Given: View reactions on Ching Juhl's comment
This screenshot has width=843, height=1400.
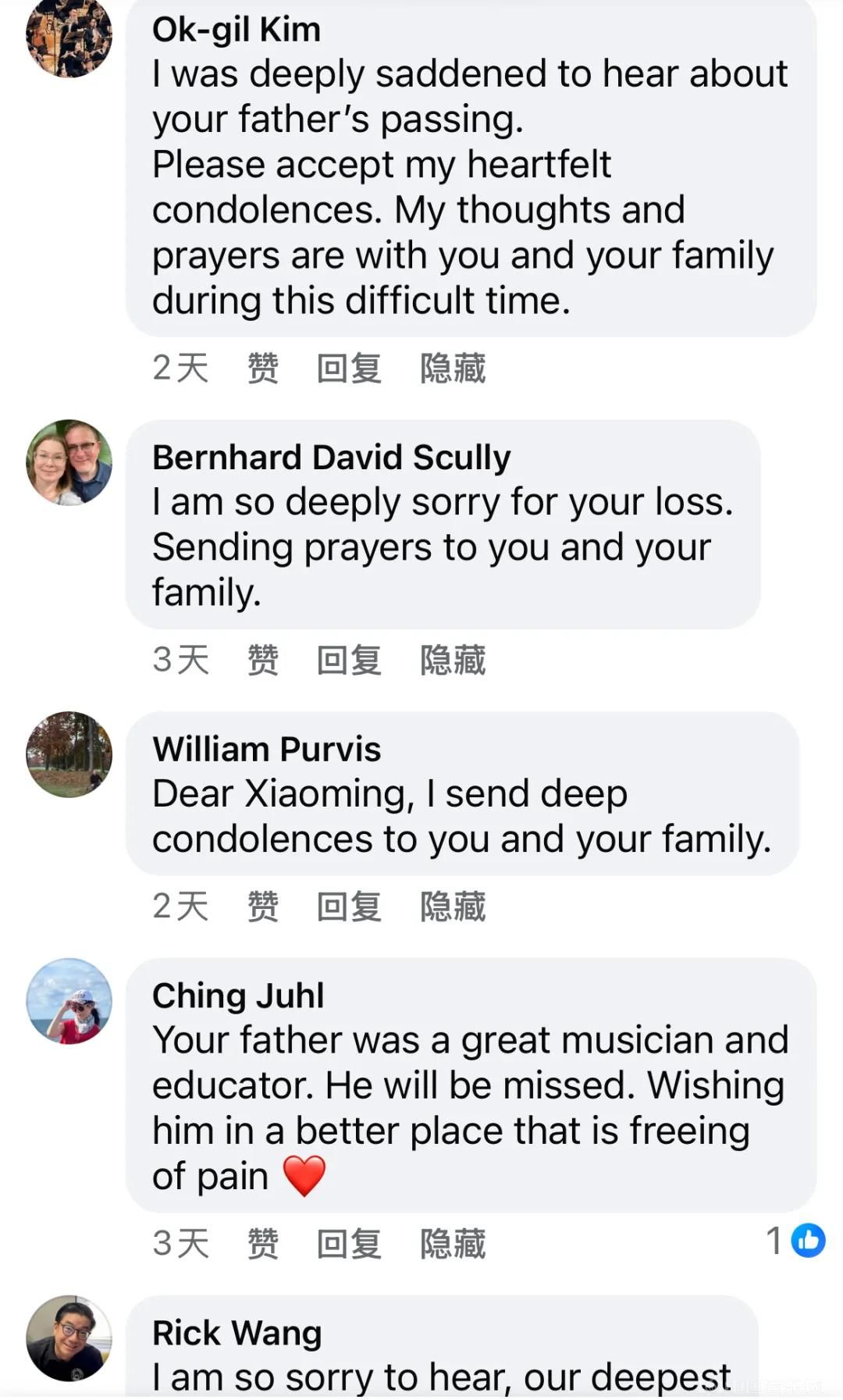Looking at the screenshot, I should coord(796,1241).
